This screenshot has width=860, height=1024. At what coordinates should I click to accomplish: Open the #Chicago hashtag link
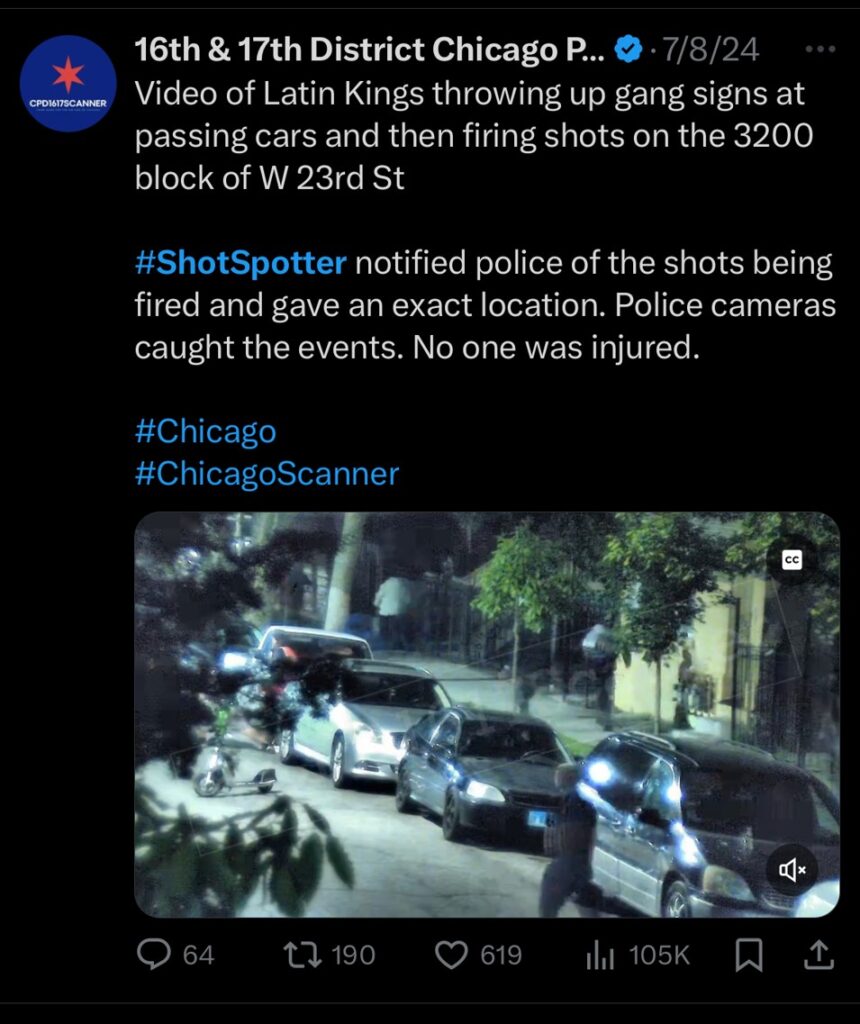coord(205,432)
